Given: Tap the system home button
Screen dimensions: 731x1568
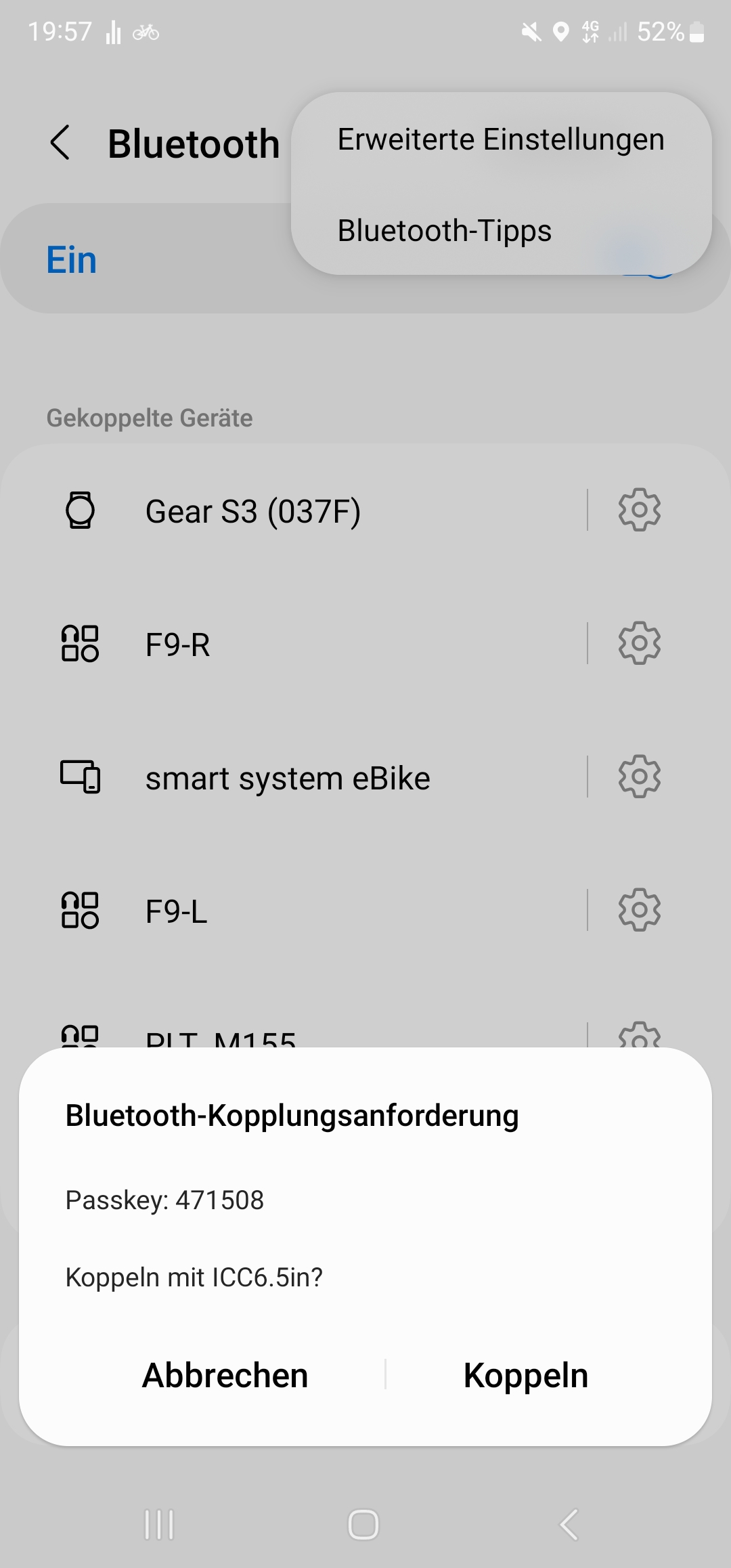Looking at the screenshot, I should coord(363,1525).
